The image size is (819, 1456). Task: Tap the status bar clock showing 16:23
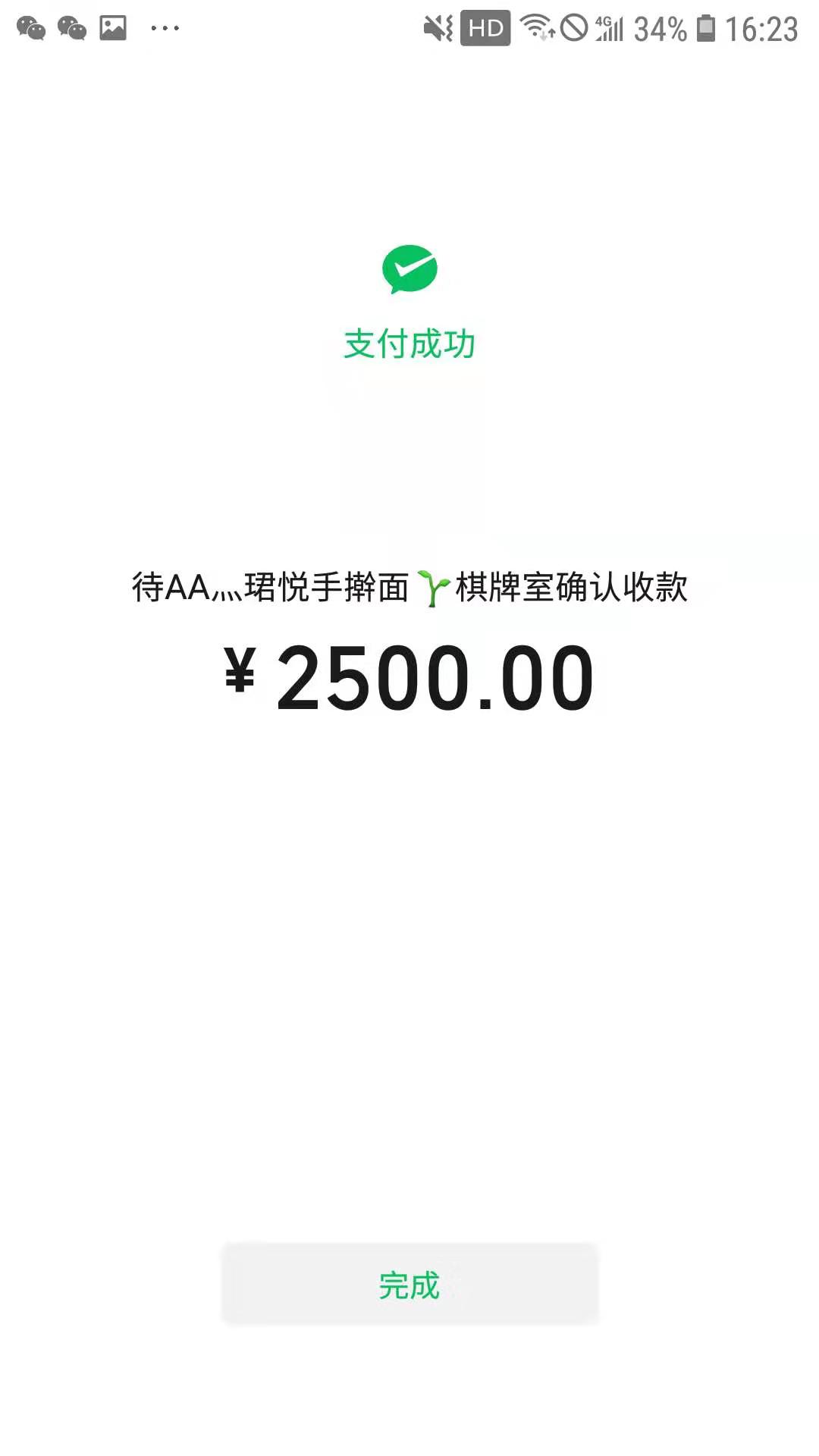[766, 29]
